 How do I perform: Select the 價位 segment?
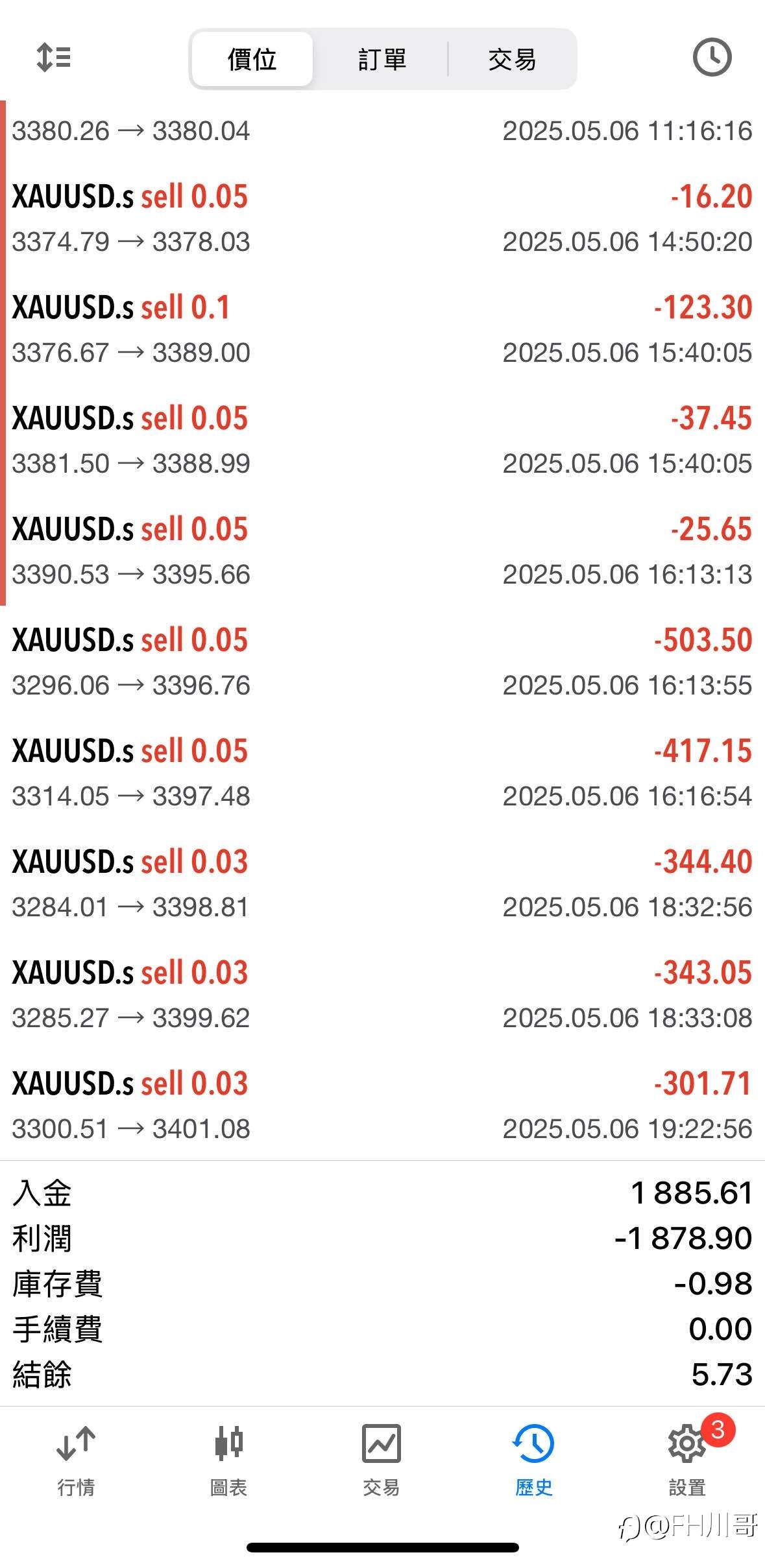coord(252,60)
